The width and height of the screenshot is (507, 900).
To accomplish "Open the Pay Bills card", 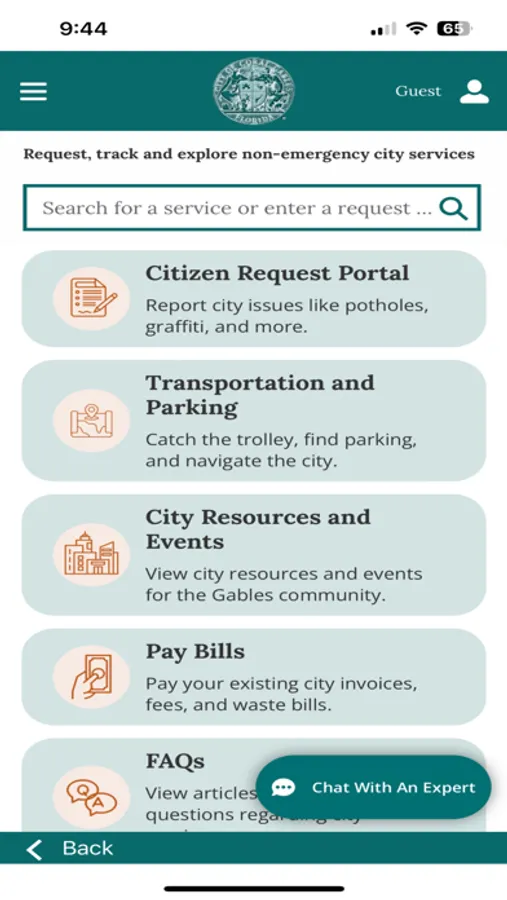I will tap(254, 677).
